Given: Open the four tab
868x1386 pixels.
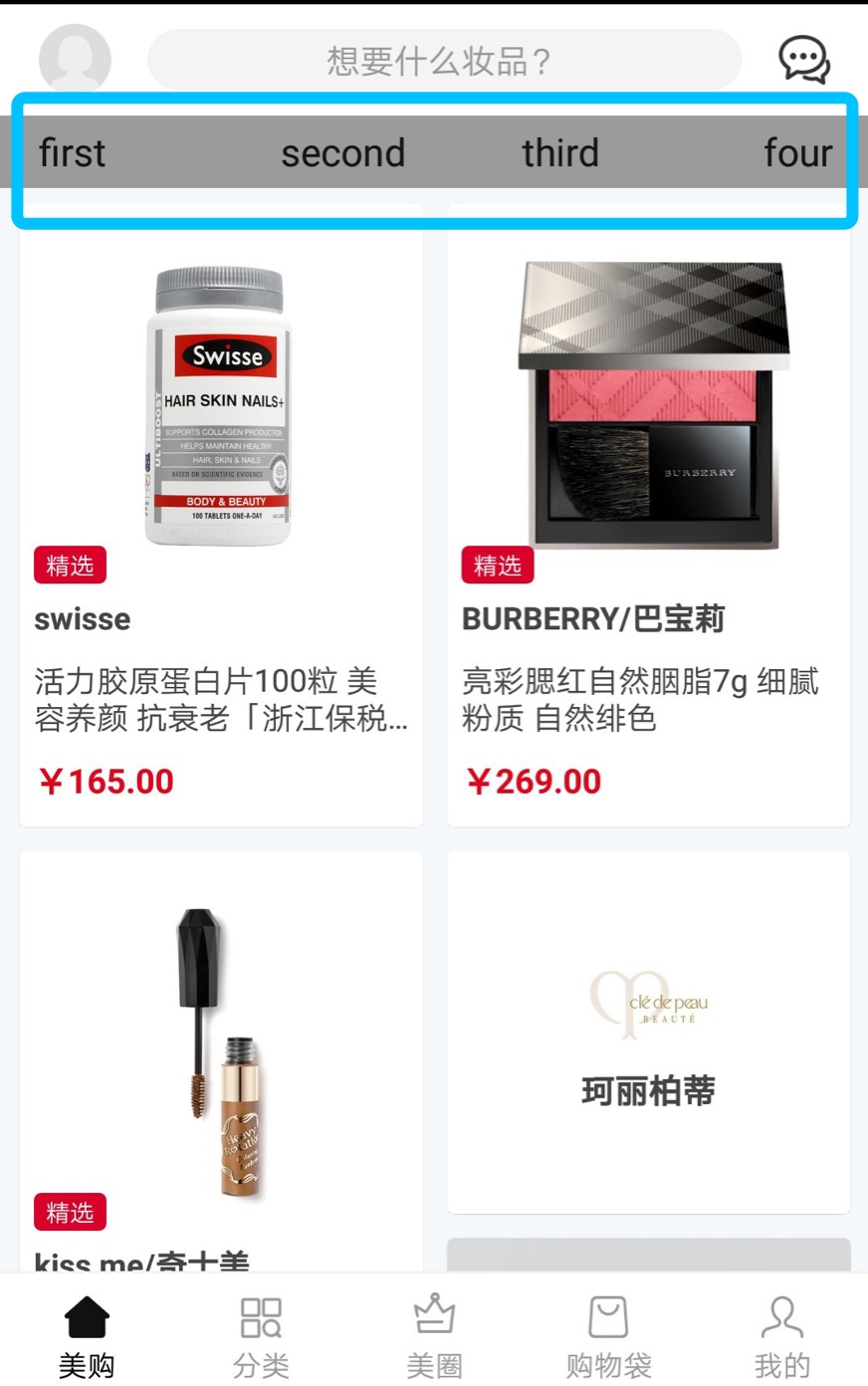Looking at the screenshot, I should pos(797,152).
